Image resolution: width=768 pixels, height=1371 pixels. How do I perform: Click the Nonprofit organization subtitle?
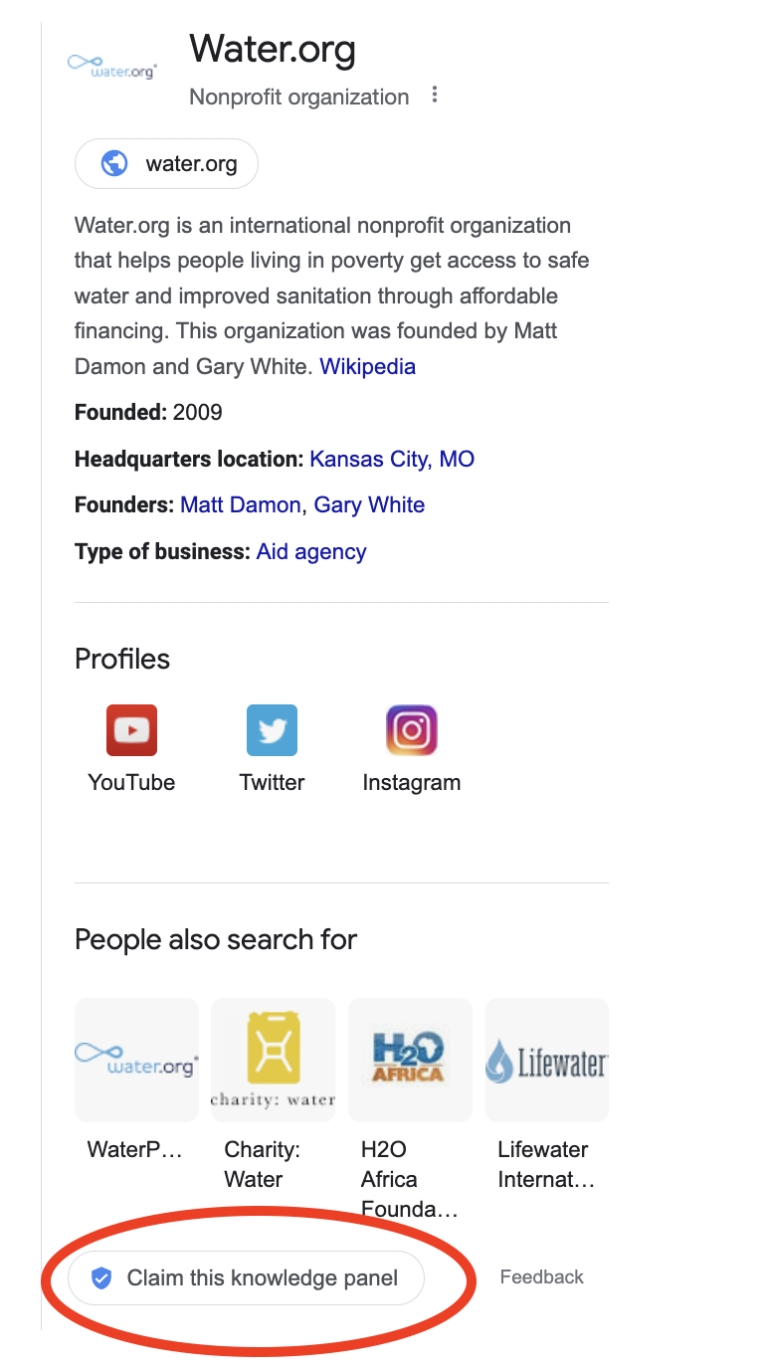click(298, 96)
